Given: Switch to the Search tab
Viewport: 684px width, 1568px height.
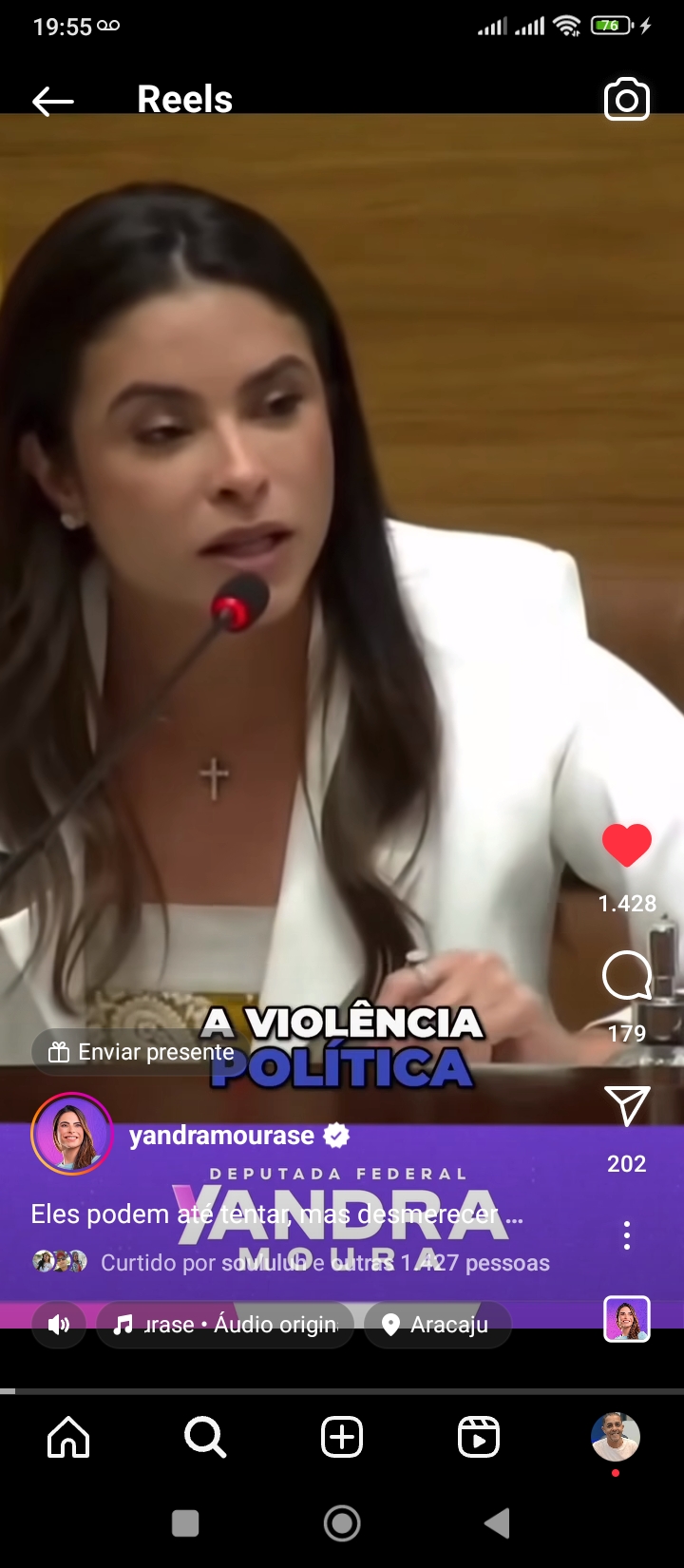Looking at the screenshot, I should [x=205, y=1437].
